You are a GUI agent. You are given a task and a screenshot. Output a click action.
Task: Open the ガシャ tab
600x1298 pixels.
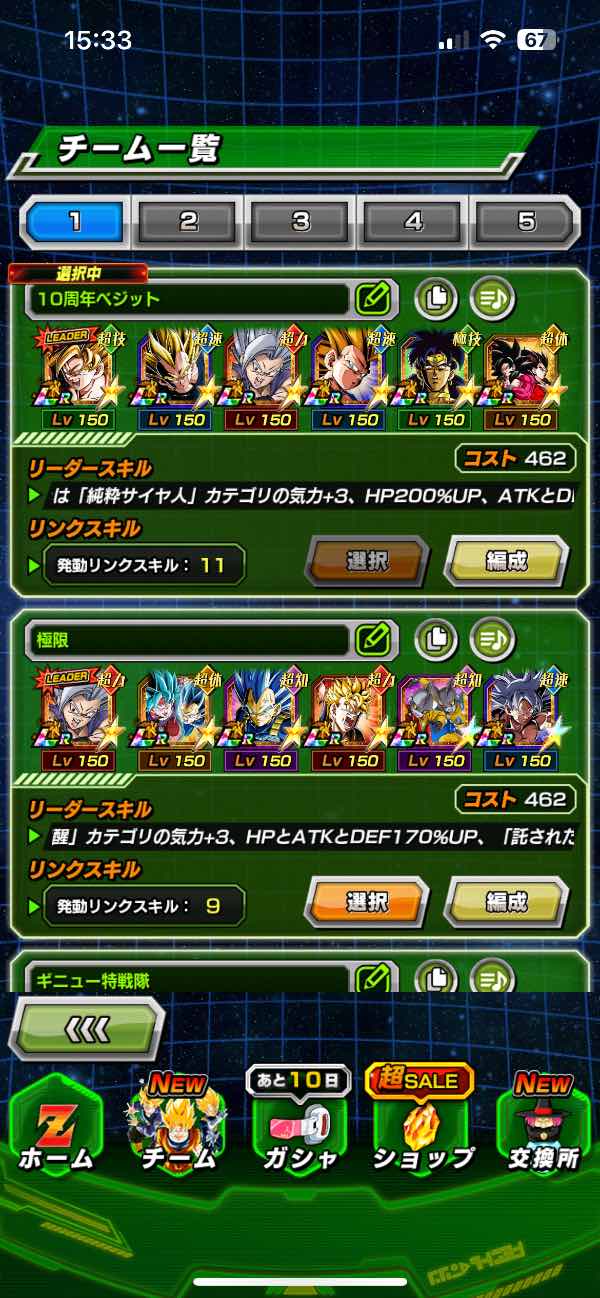(x=300, y=1125)
